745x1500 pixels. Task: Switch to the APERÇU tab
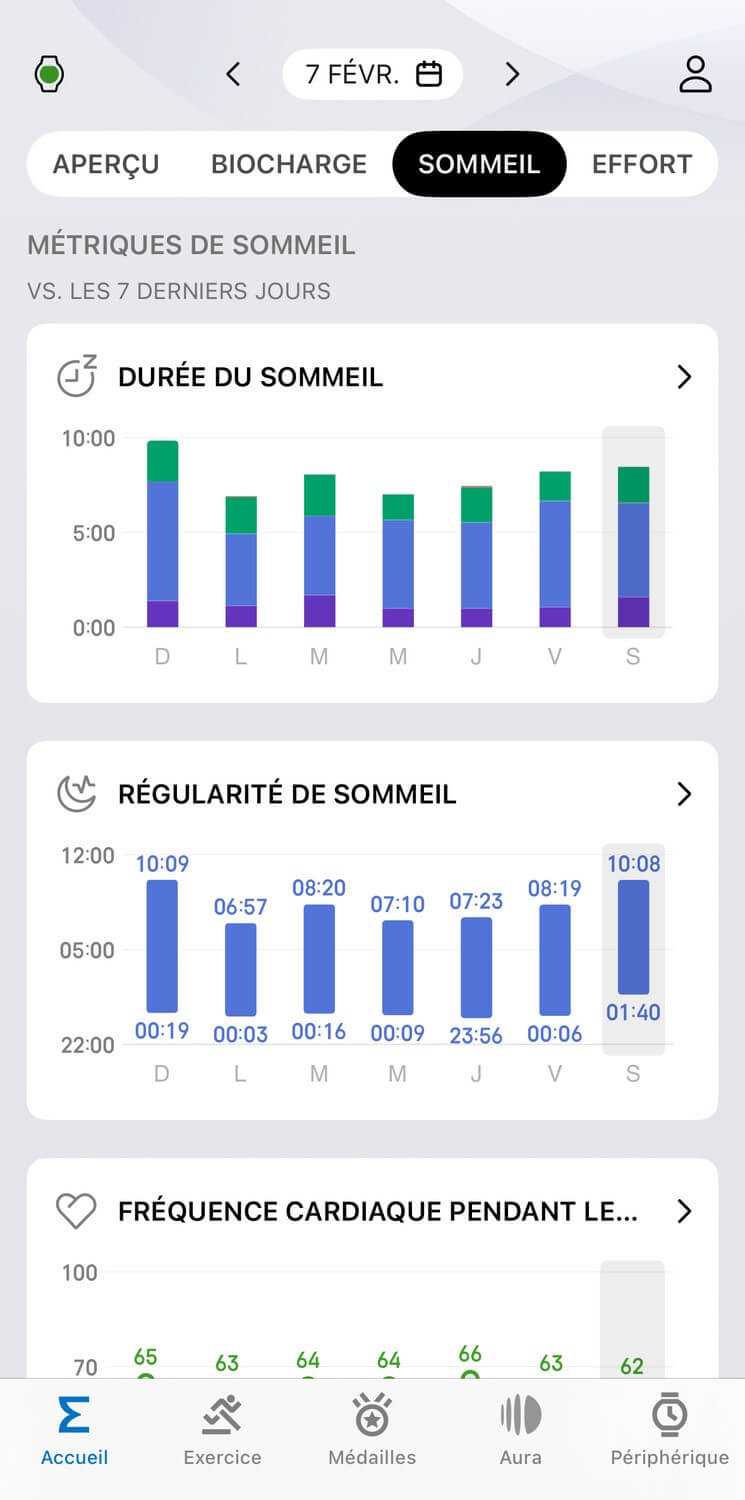(106, 164)
